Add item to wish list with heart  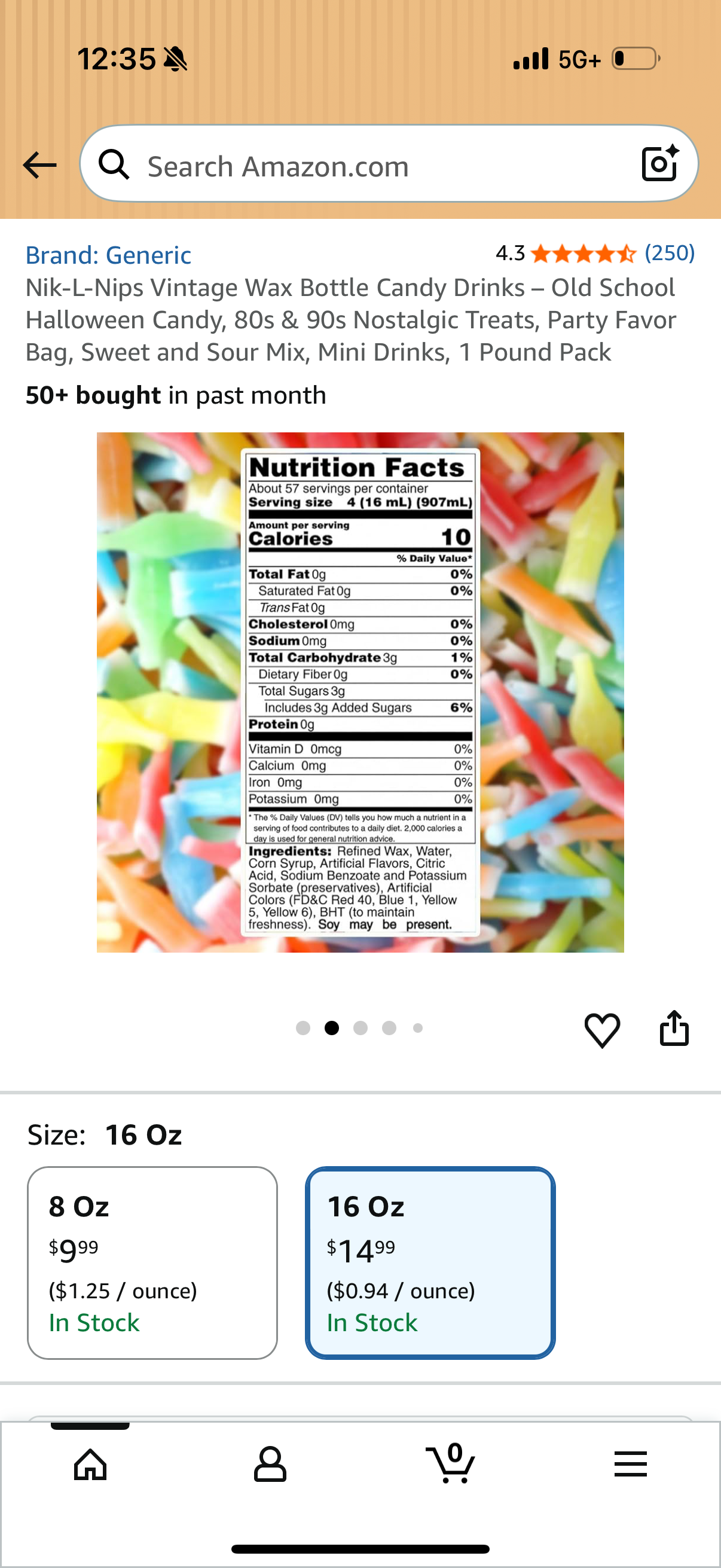point(603,1030)
